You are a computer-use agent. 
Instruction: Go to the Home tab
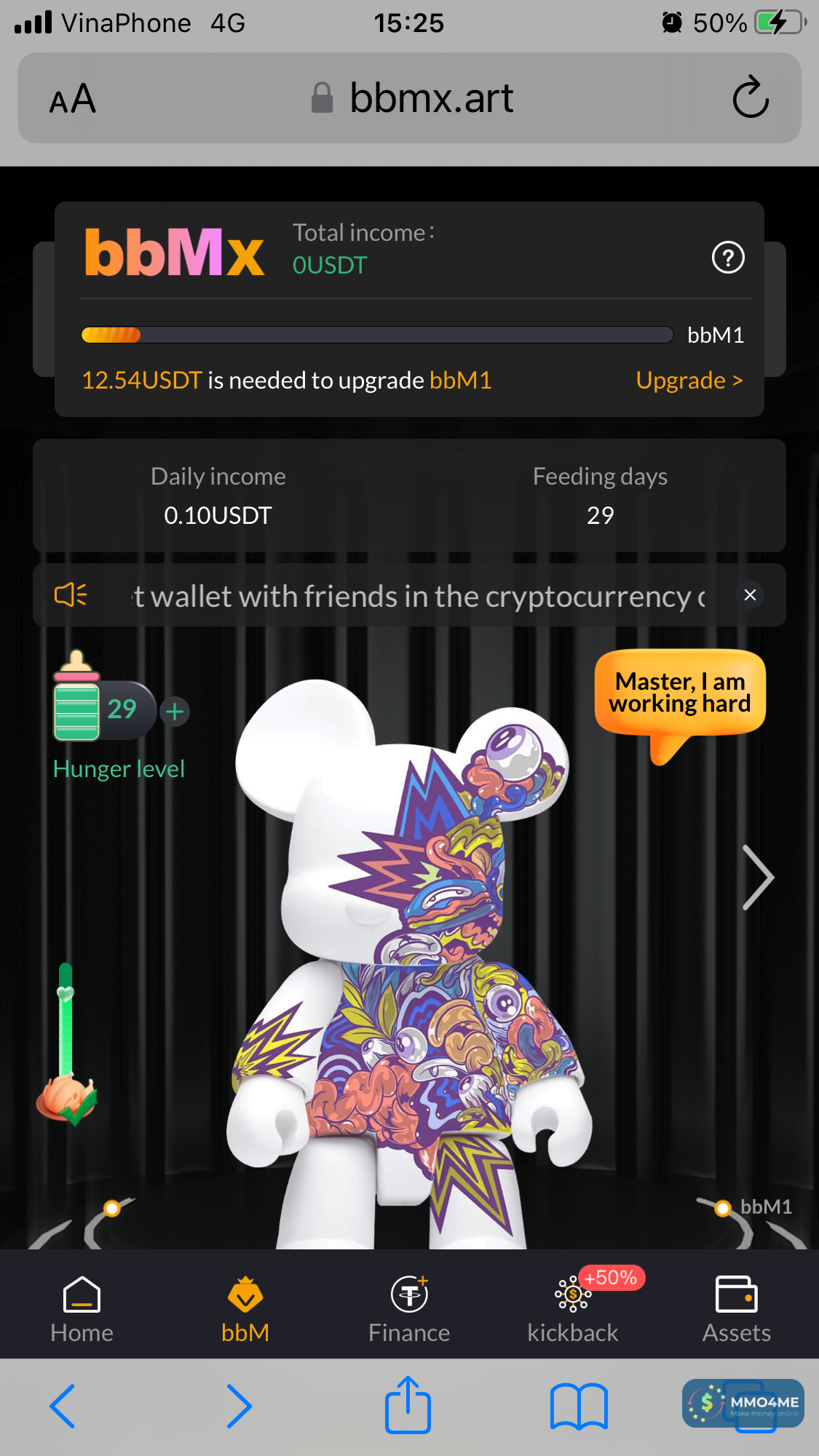coord(82,1308)
